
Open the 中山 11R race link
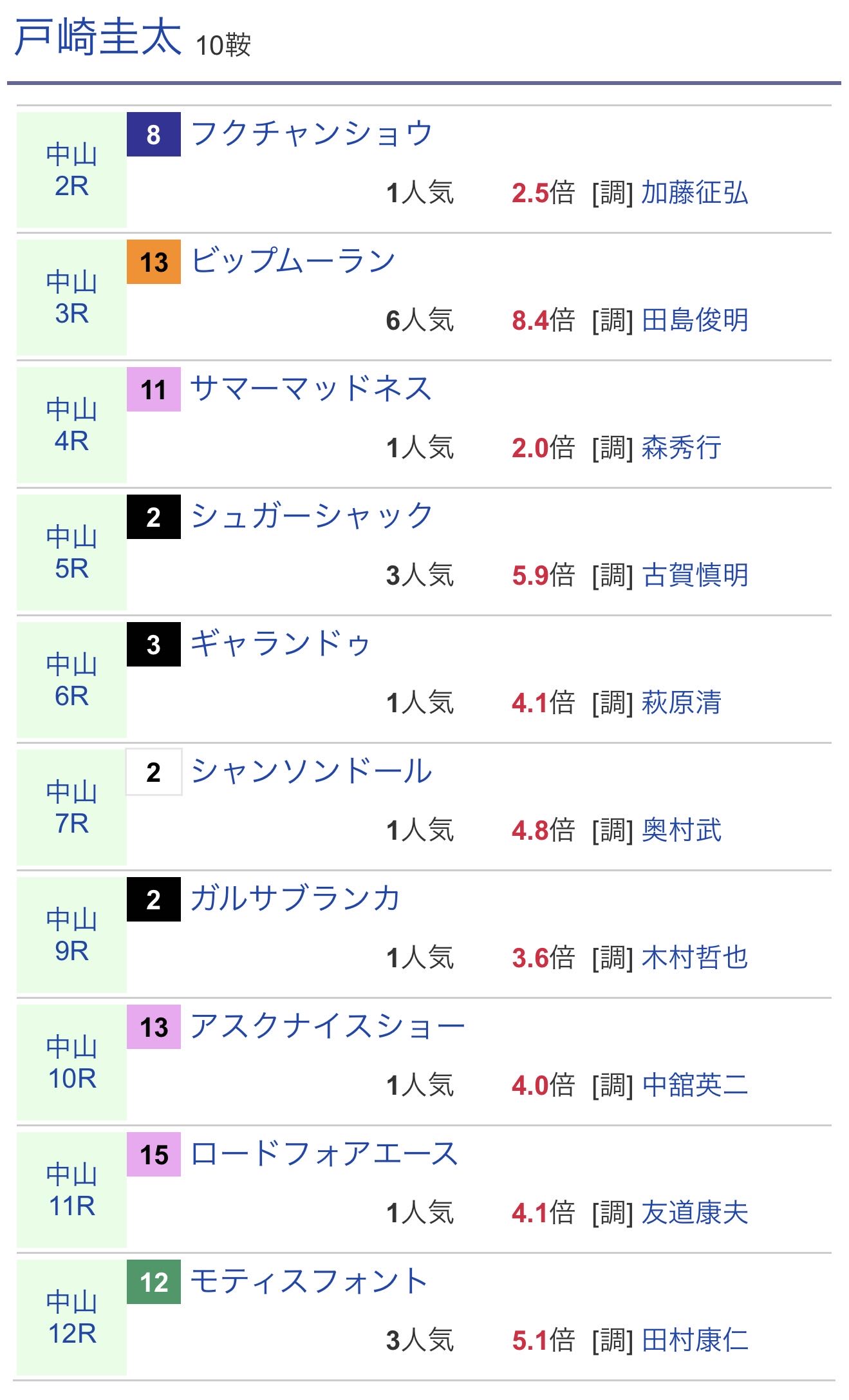pyautogui.click(x=71, y=1190)
